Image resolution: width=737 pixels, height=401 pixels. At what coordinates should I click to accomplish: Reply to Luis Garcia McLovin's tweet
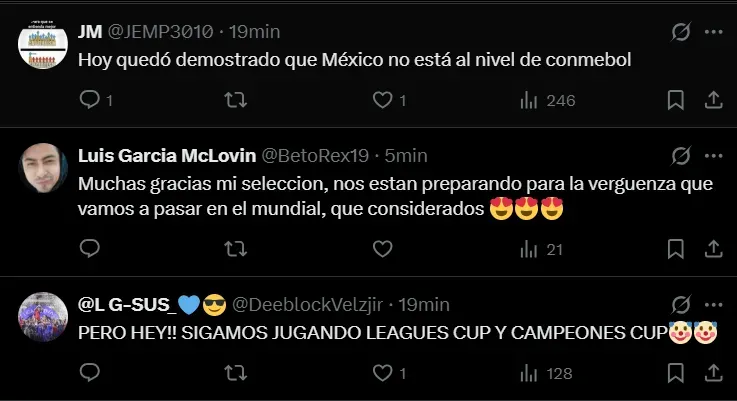click(89, 248)
